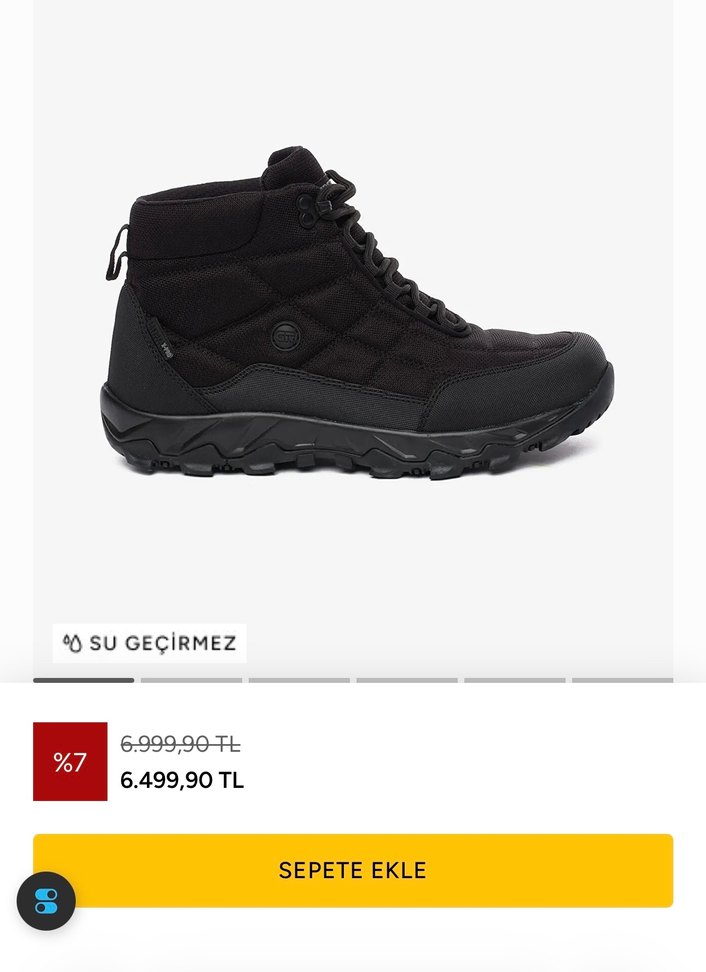Viewport: 706px width, 972px height.
Task: Add the boot to cart with Sepete Ekle
Action: pyautogui.click(x=352, y=870)
